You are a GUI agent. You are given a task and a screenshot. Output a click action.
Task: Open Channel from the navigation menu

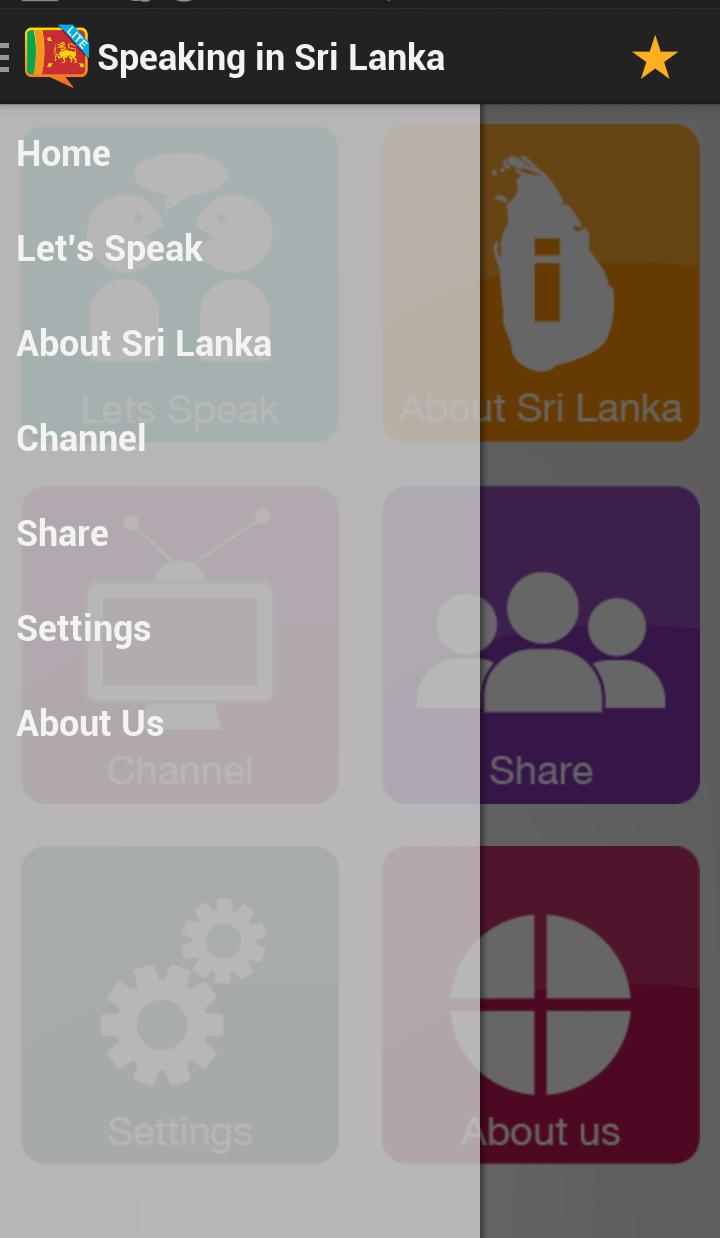[x=81, y=438]
